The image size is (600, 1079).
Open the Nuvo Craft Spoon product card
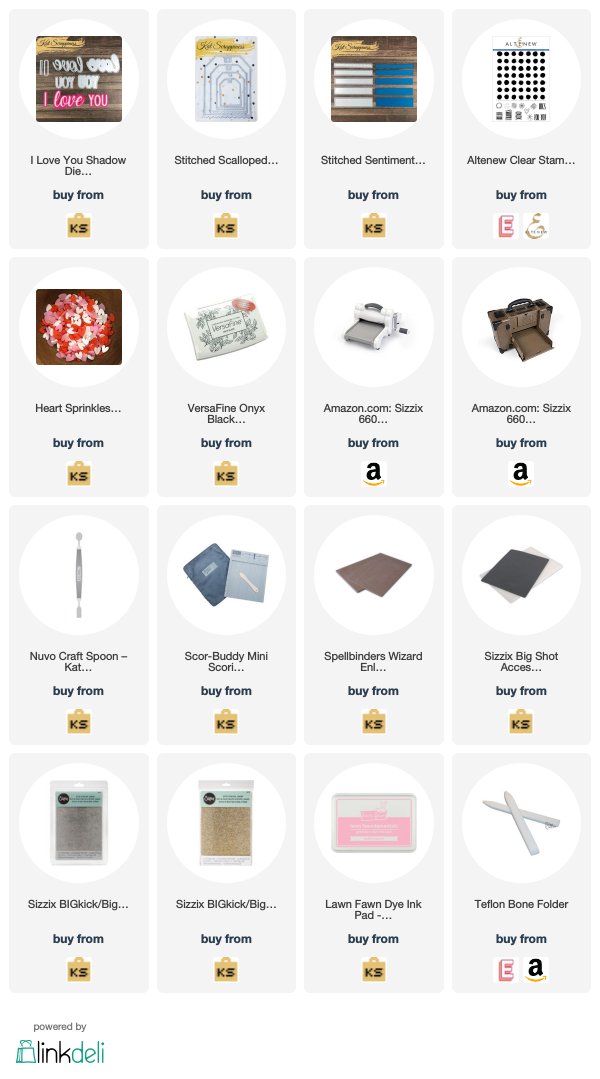[79, 575]
